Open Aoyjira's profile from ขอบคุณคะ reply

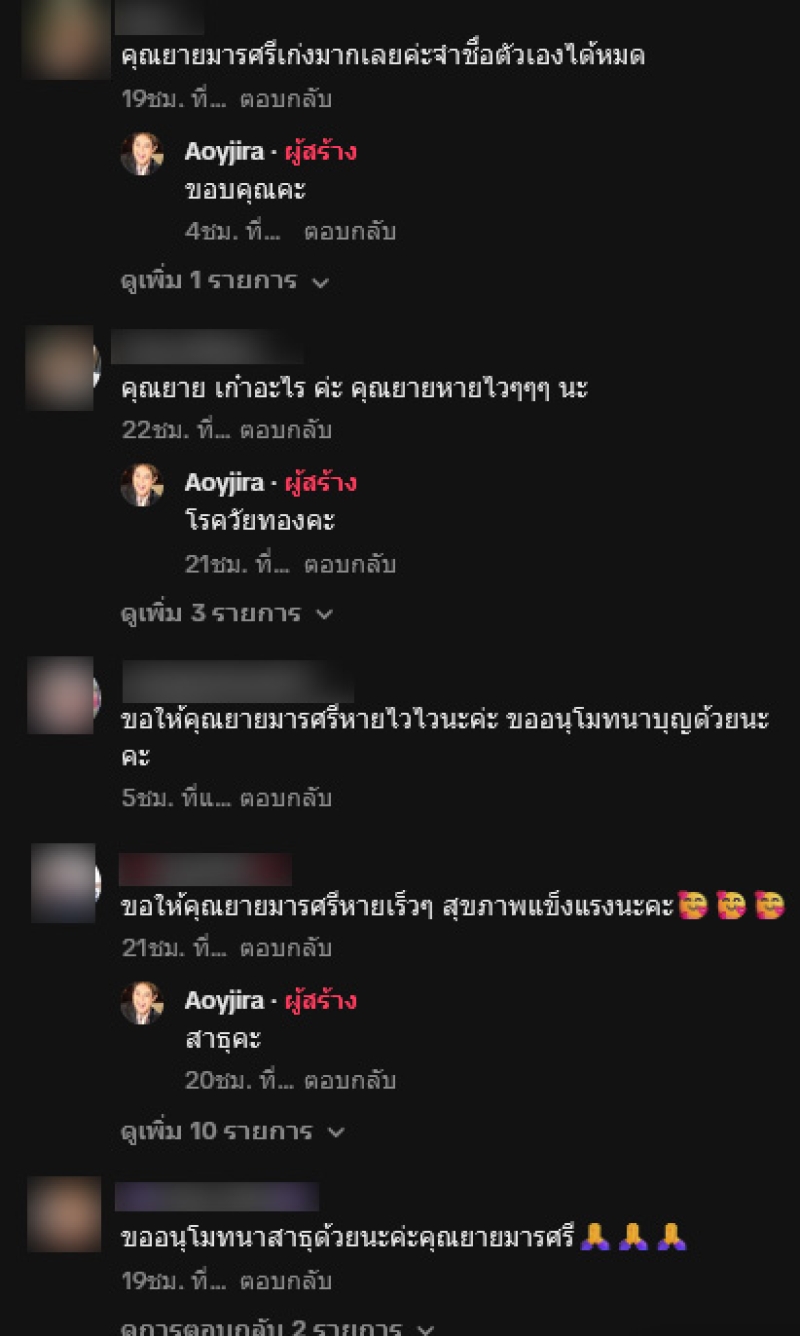[x=224, y=152]
